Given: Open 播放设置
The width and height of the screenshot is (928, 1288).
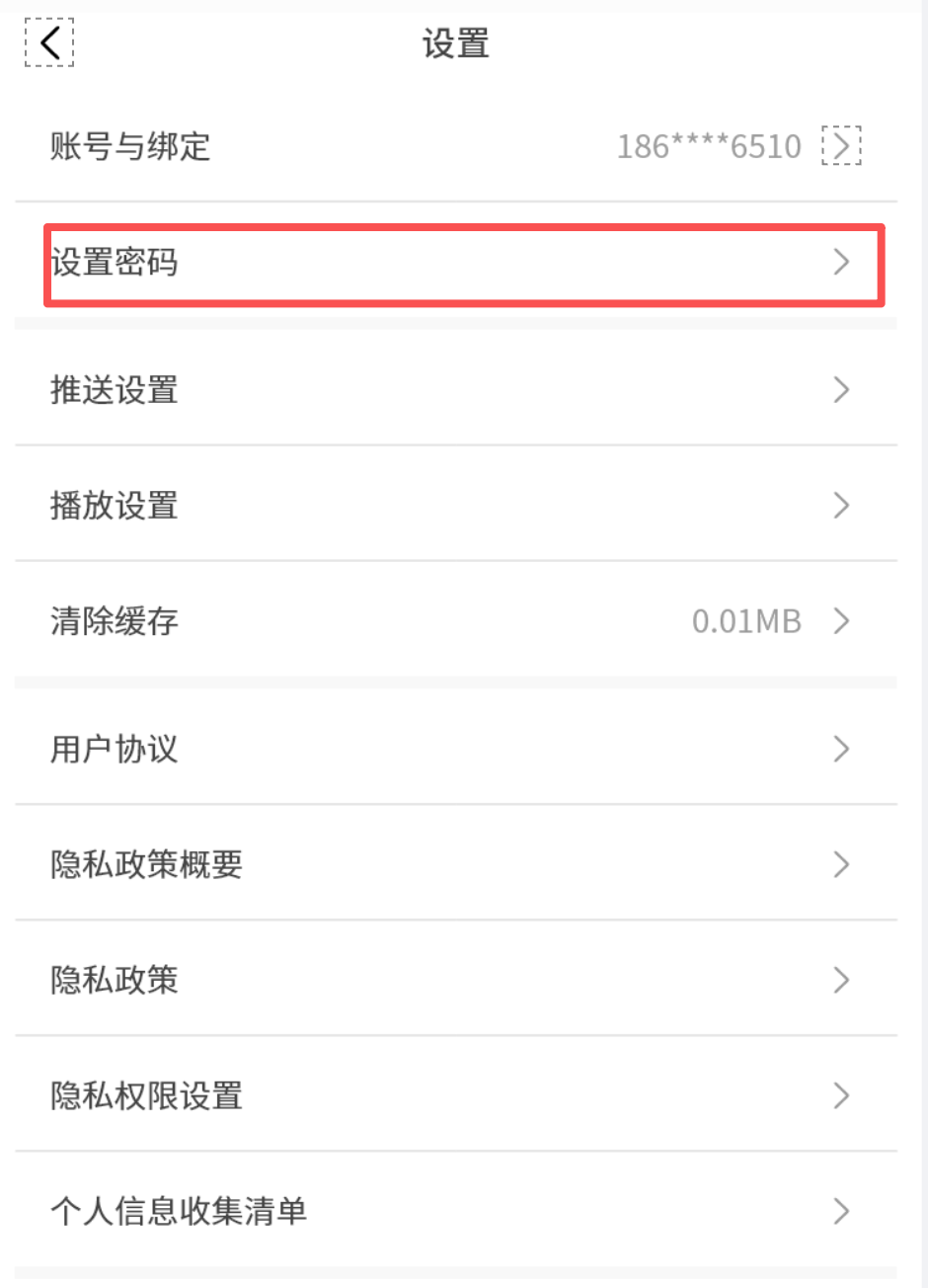Looking at the screenshot, I should pos(456,505).
